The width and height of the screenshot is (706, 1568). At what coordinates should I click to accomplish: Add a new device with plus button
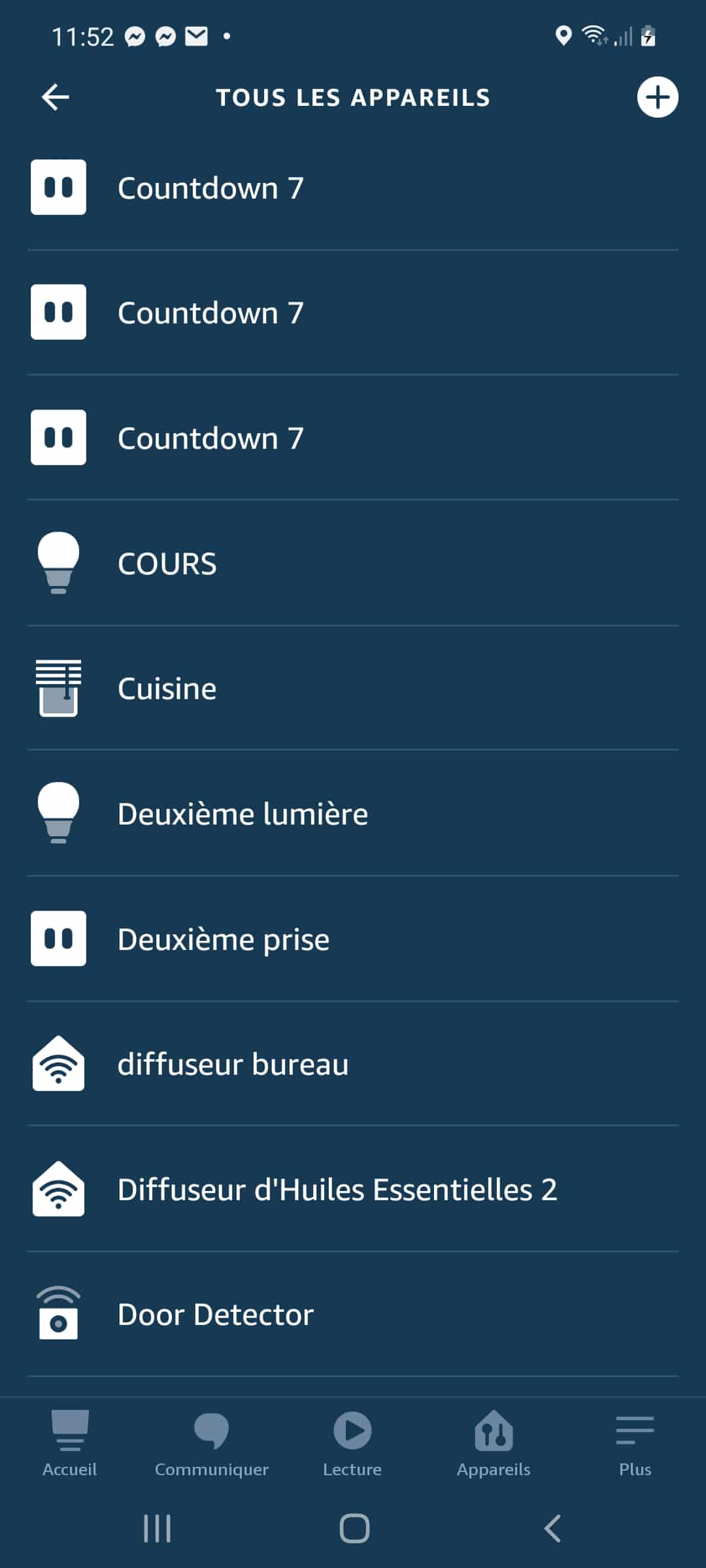(x=657, y=97)
